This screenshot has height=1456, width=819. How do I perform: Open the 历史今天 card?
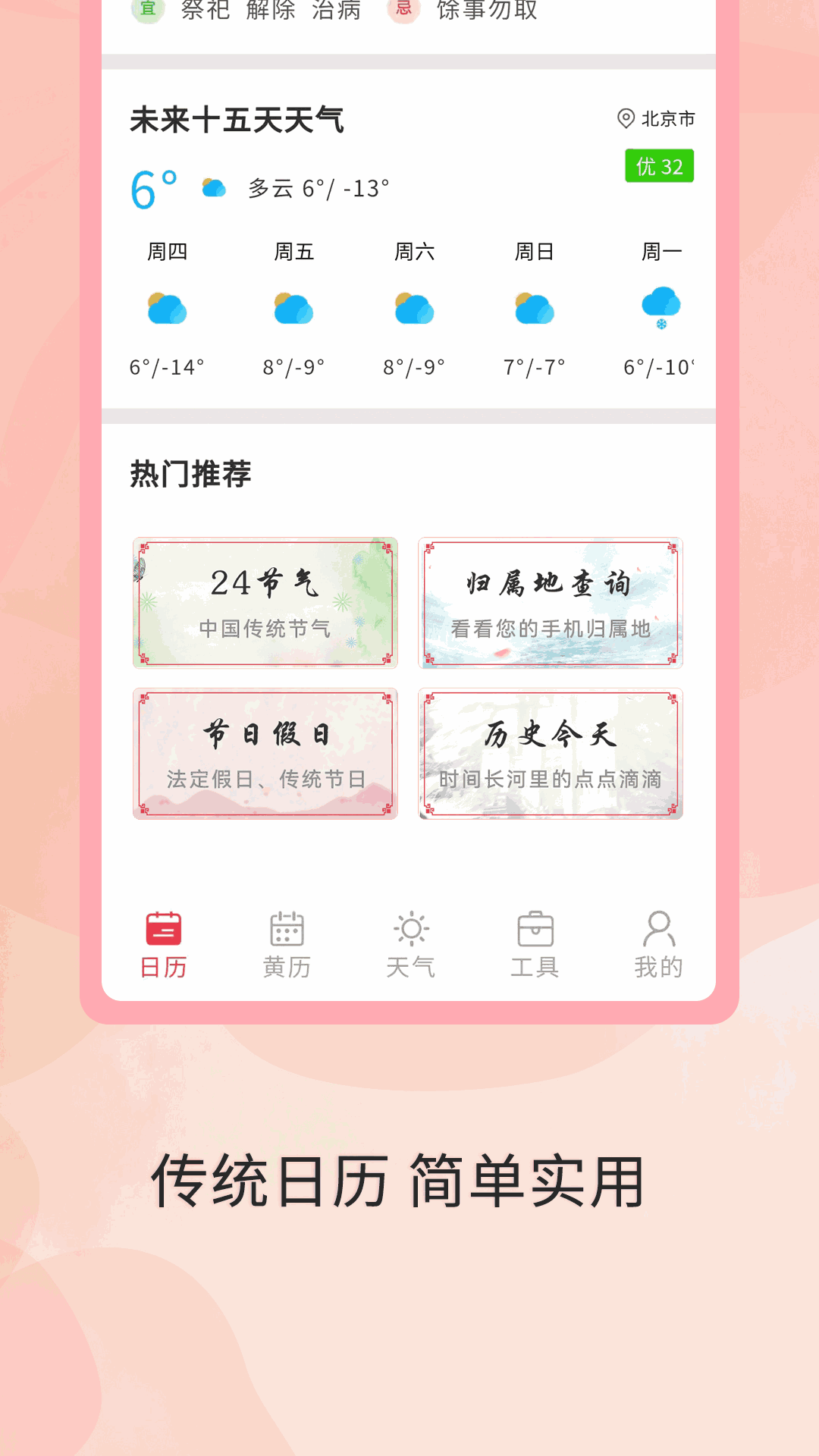click(x=551, y=752)
